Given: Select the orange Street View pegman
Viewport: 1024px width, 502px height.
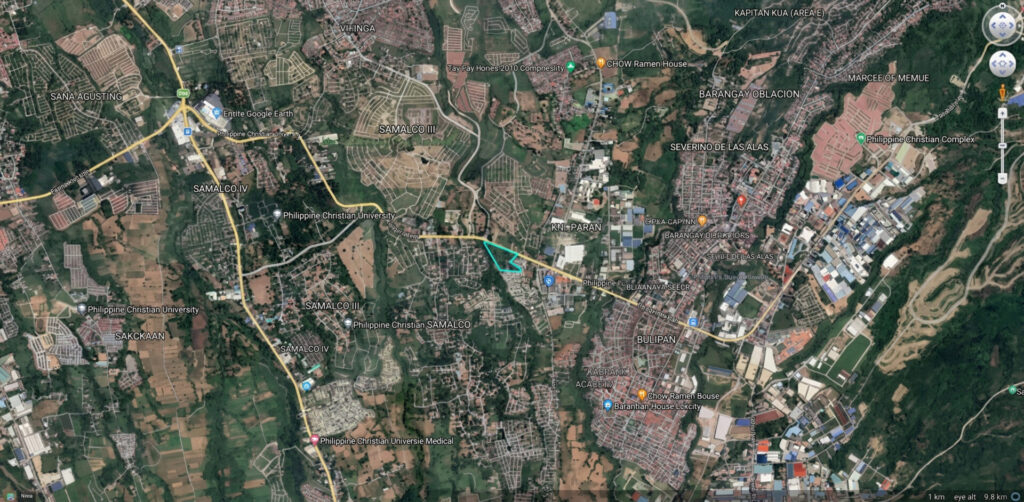Looking at the screenshot, I should coord(1002,93).
